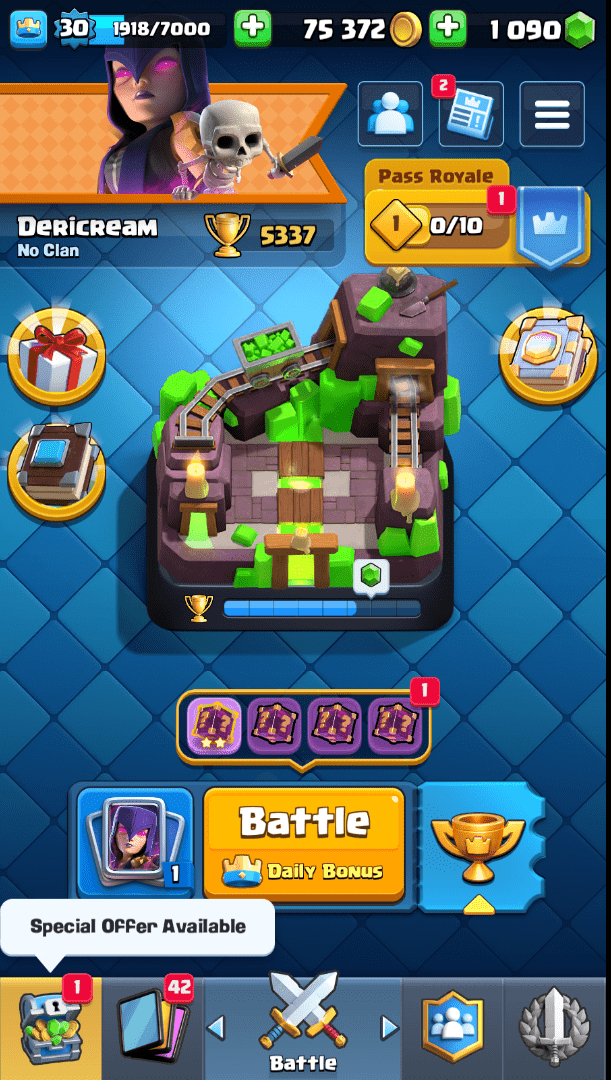The image size is (611, 1080).
Task: Open the Shop tab with chest
Action: click(x=50, y=1030)
